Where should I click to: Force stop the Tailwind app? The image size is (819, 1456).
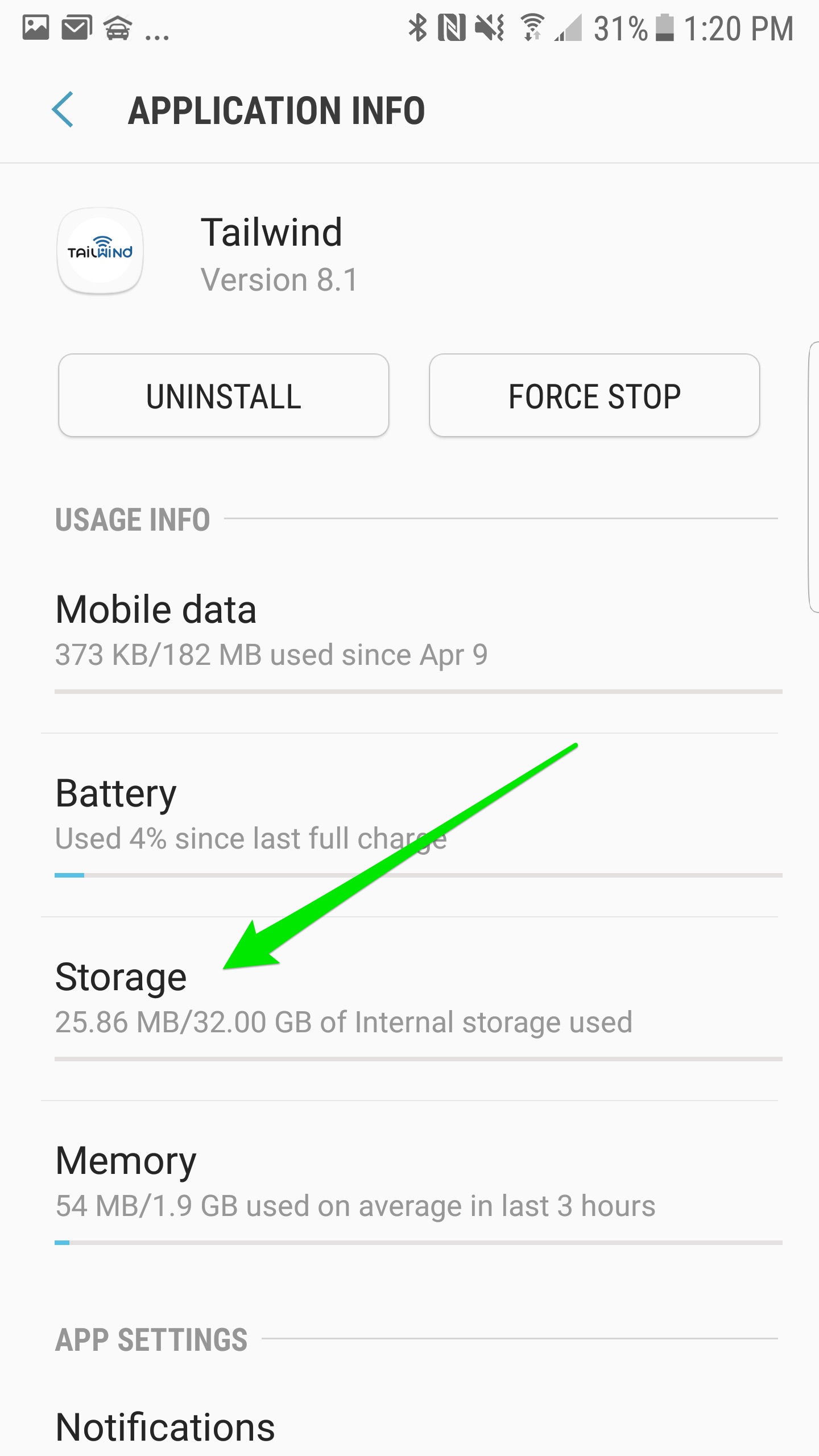coord(594,396)
